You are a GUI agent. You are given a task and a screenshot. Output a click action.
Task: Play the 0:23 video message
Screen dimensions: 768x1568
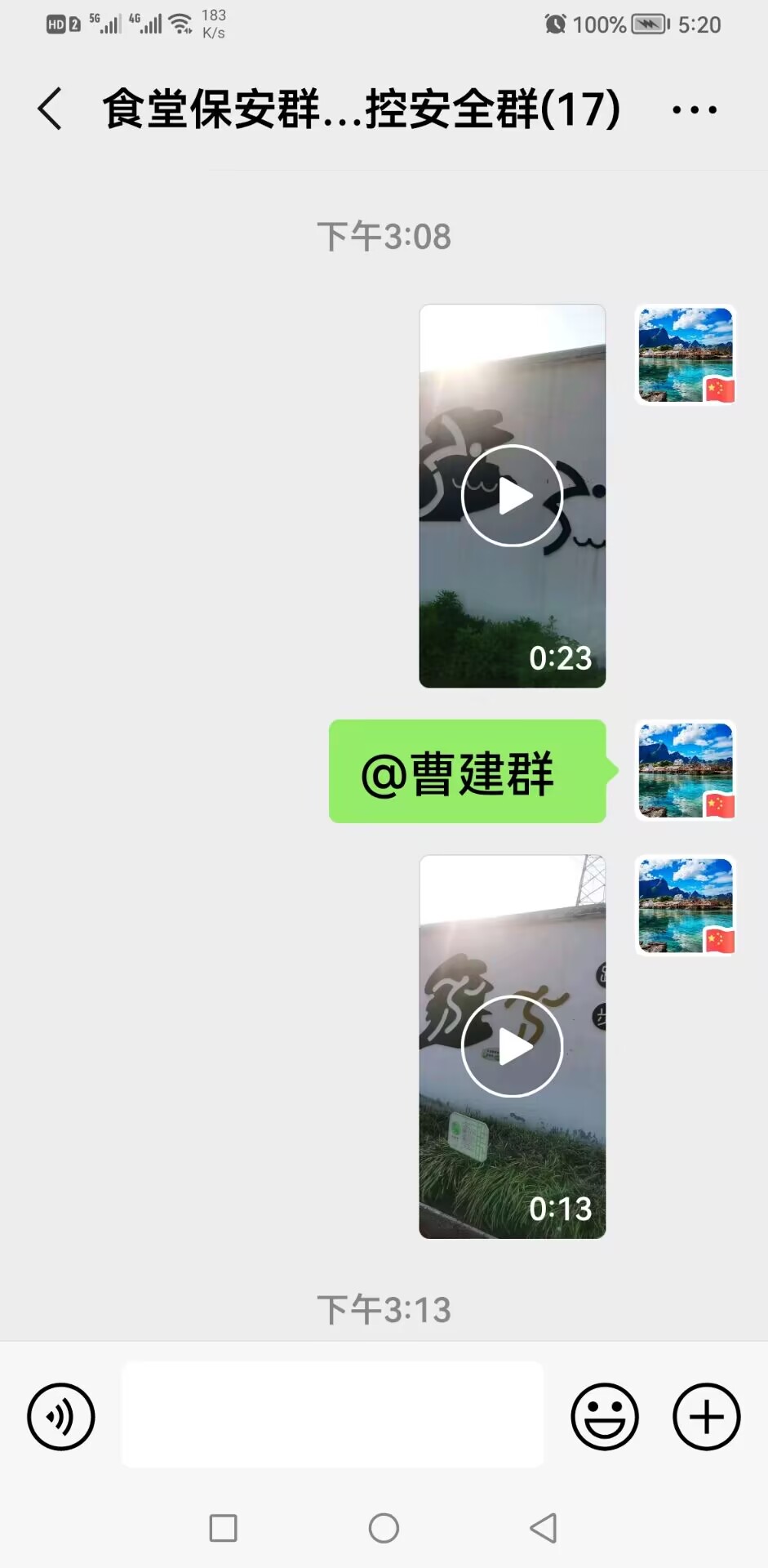click(513, 496)
